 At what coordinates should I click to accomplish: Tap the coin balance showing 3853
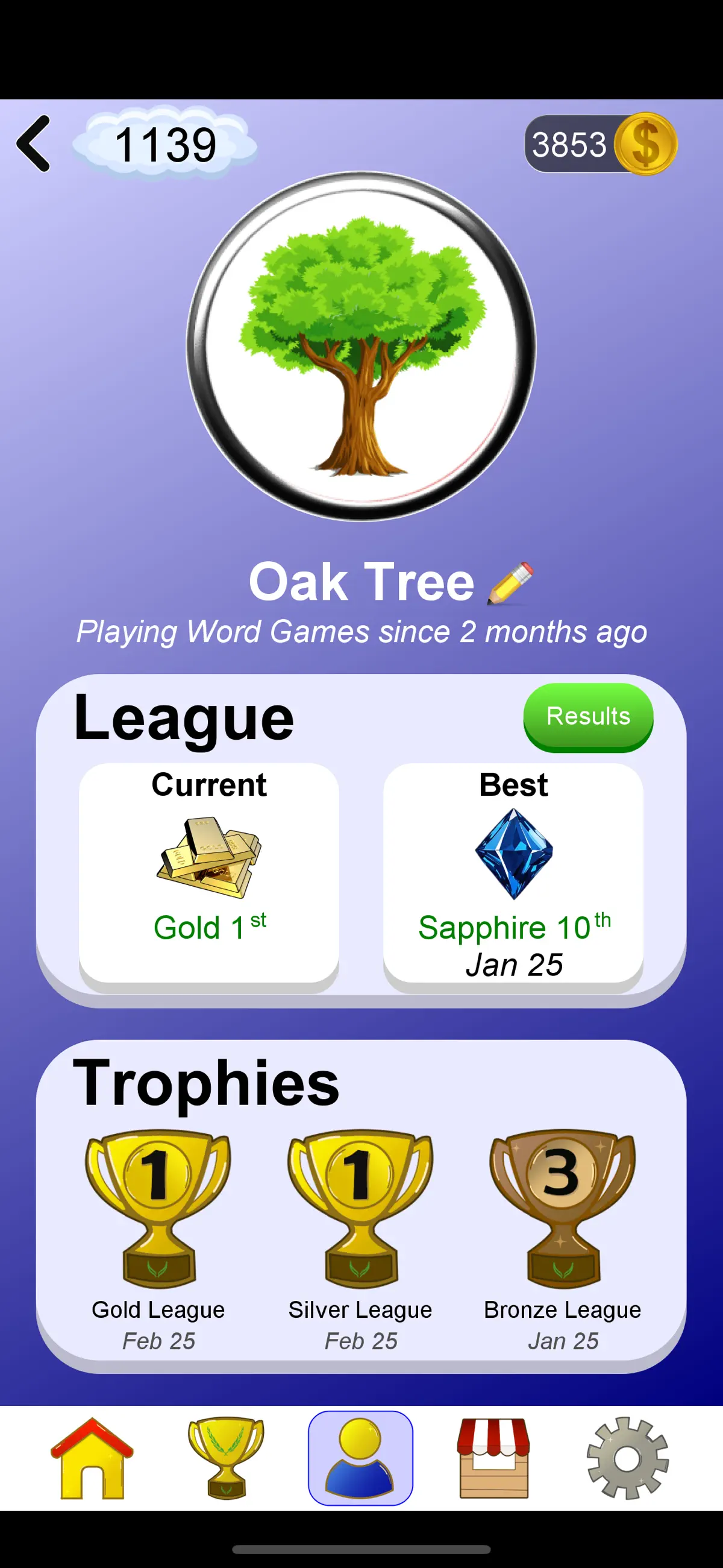[x=601, y=143]
